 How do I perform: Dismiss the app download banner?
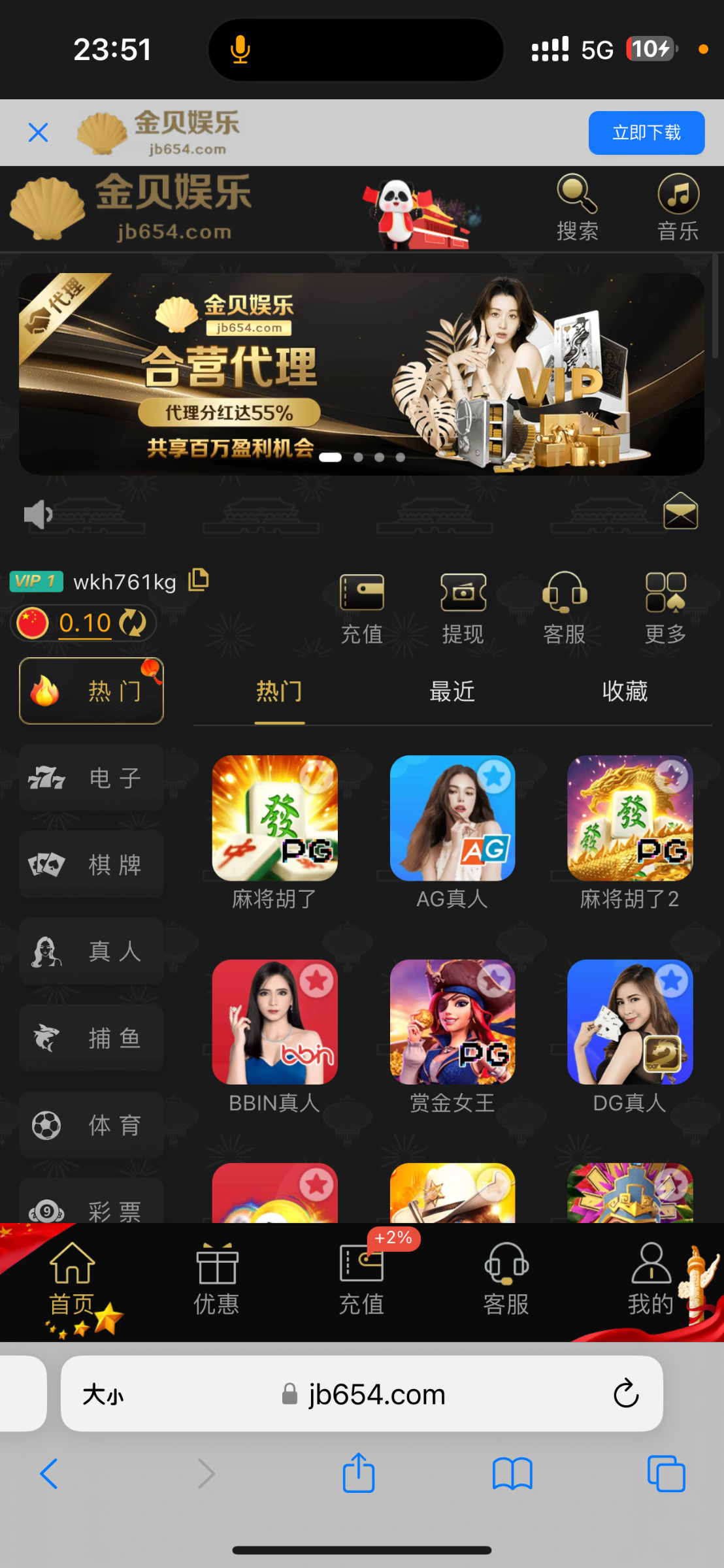pos(39,133)
